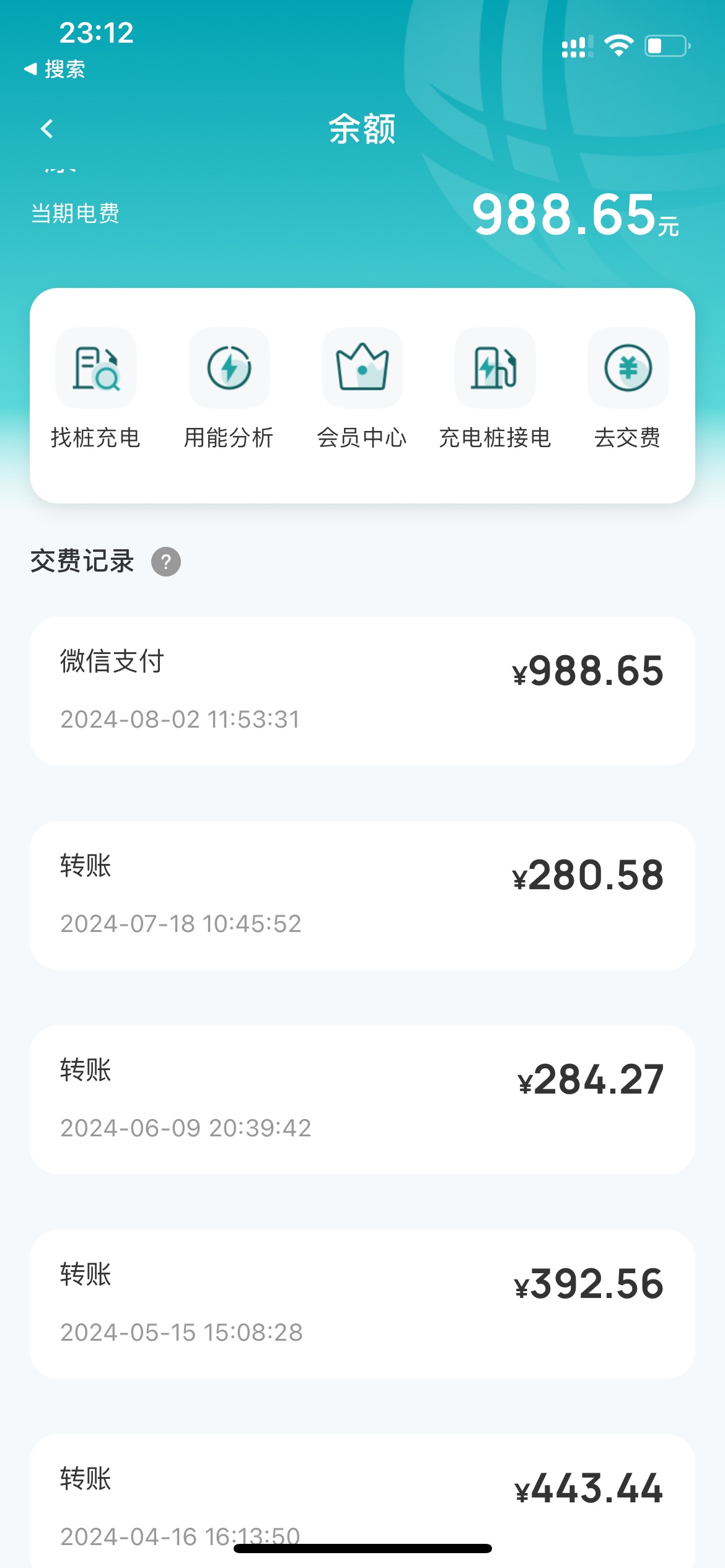725x1568 pixels.
Task: View the 转账 ¥284.27 record
Action: click(x=362, y=1100)
